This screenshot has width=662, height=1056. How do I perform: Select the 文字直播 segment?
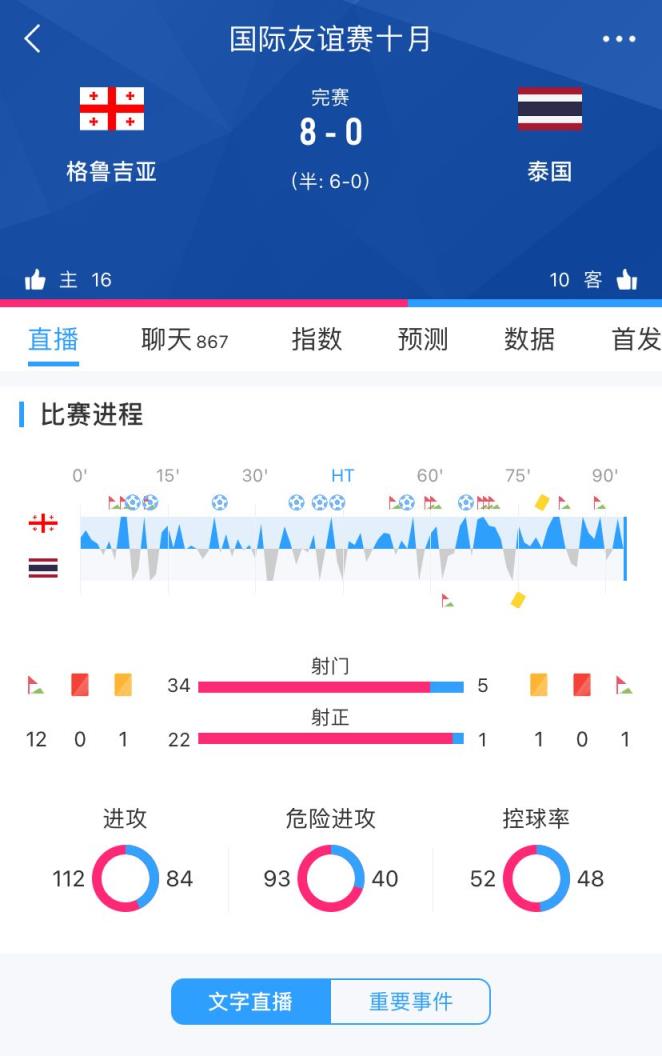click(251, 1001)
